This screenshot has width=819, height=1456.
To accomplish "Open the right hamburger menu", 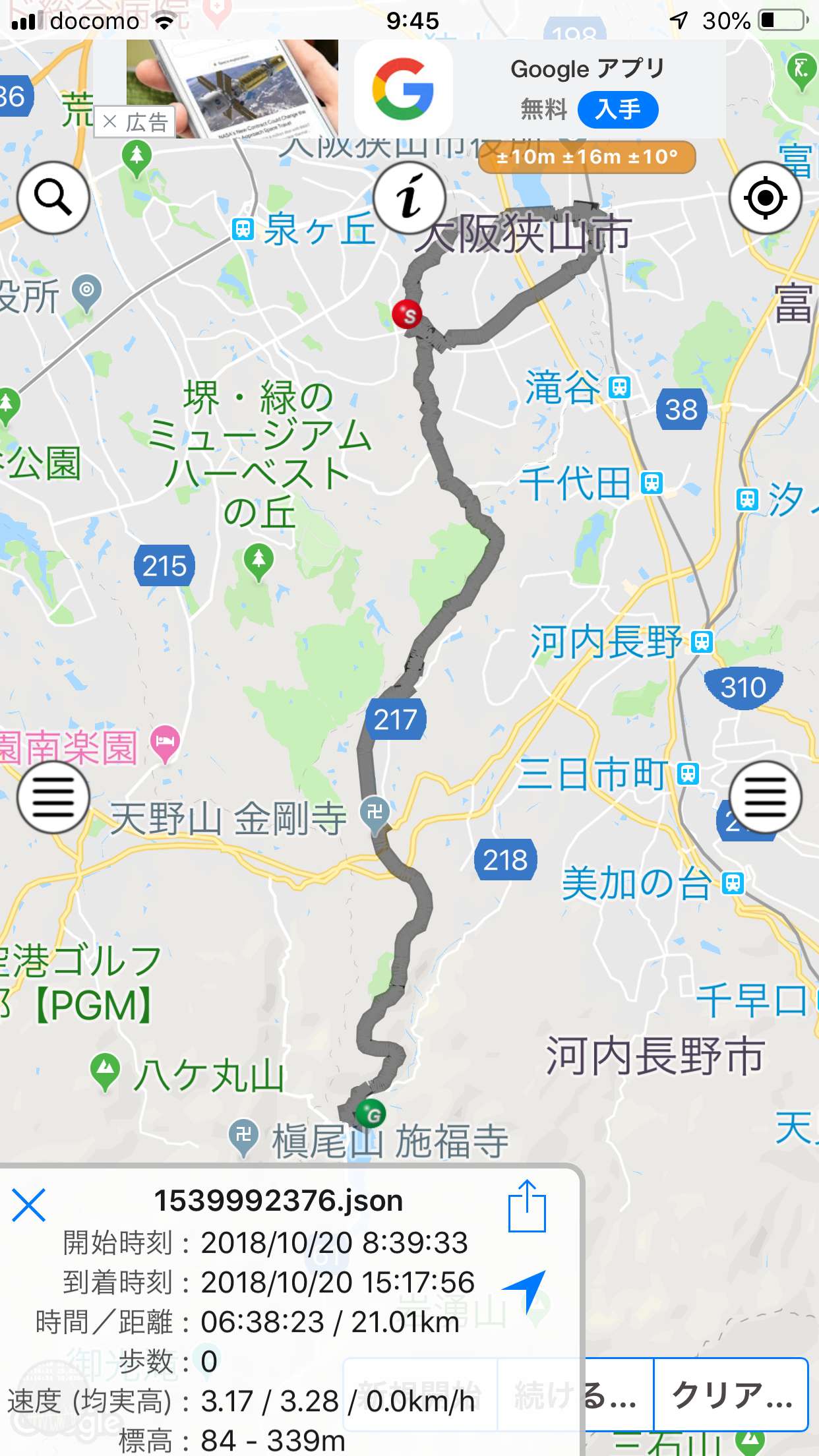I will tap(765, 797).
